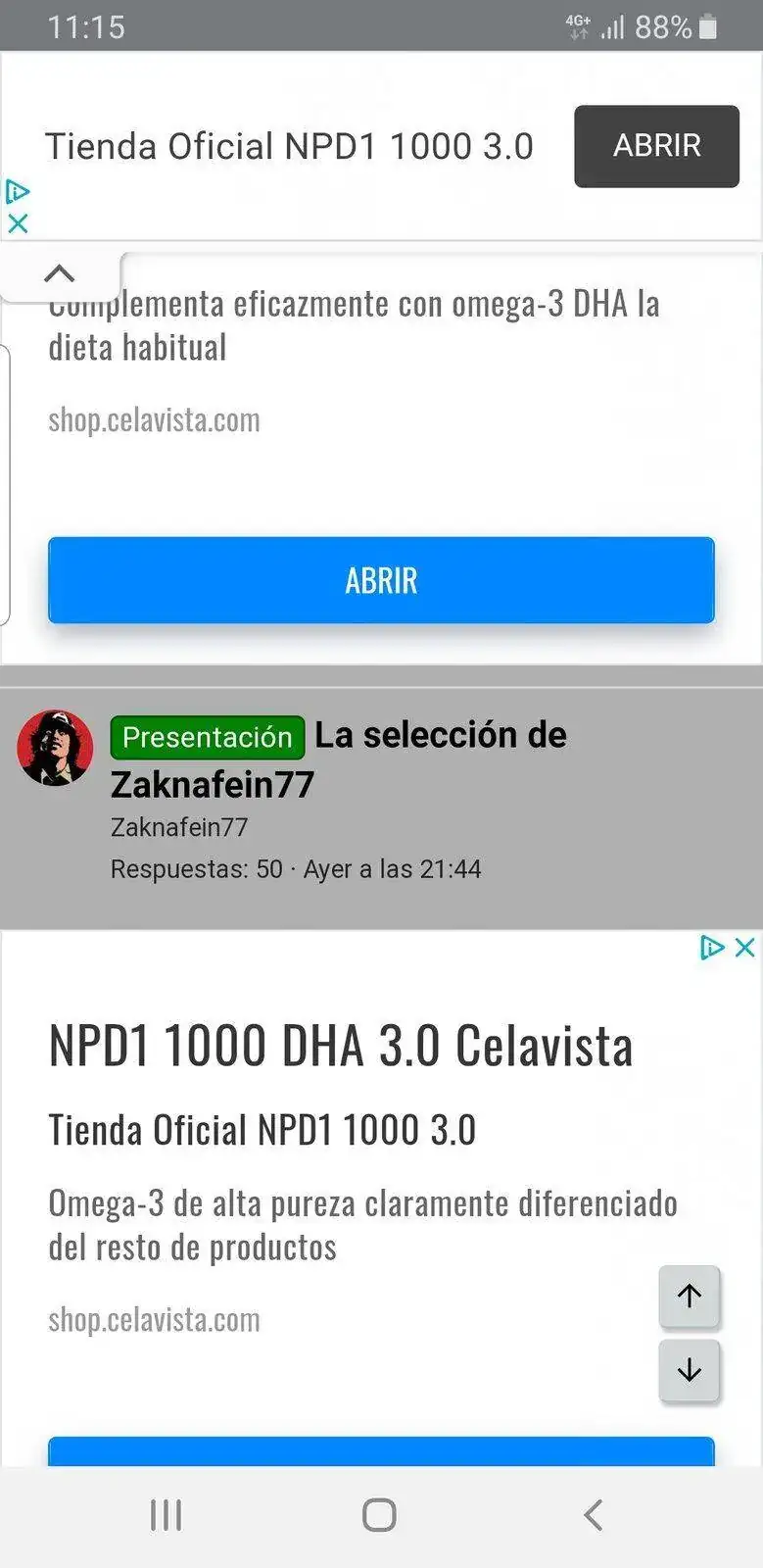Screen dimensions: 763x1568
Task: Close the NPD1 1000 DHA ad
Action: pyautogui.click(x=744, y=947)
